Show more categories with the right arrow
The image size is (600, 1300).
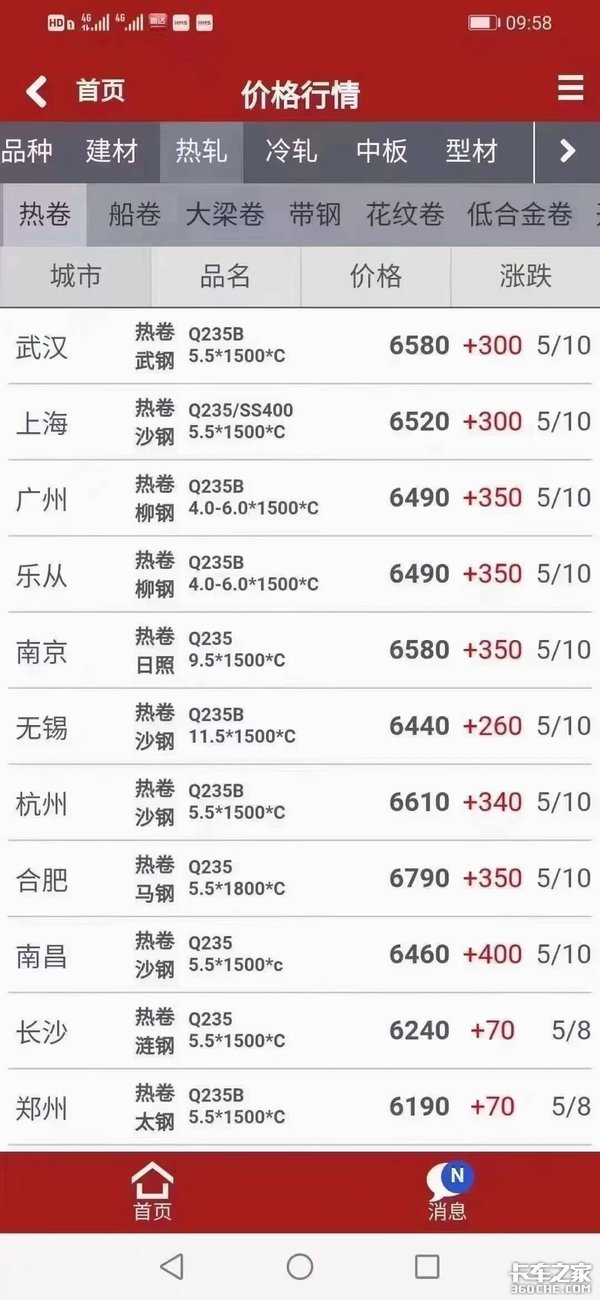(567, 152)
